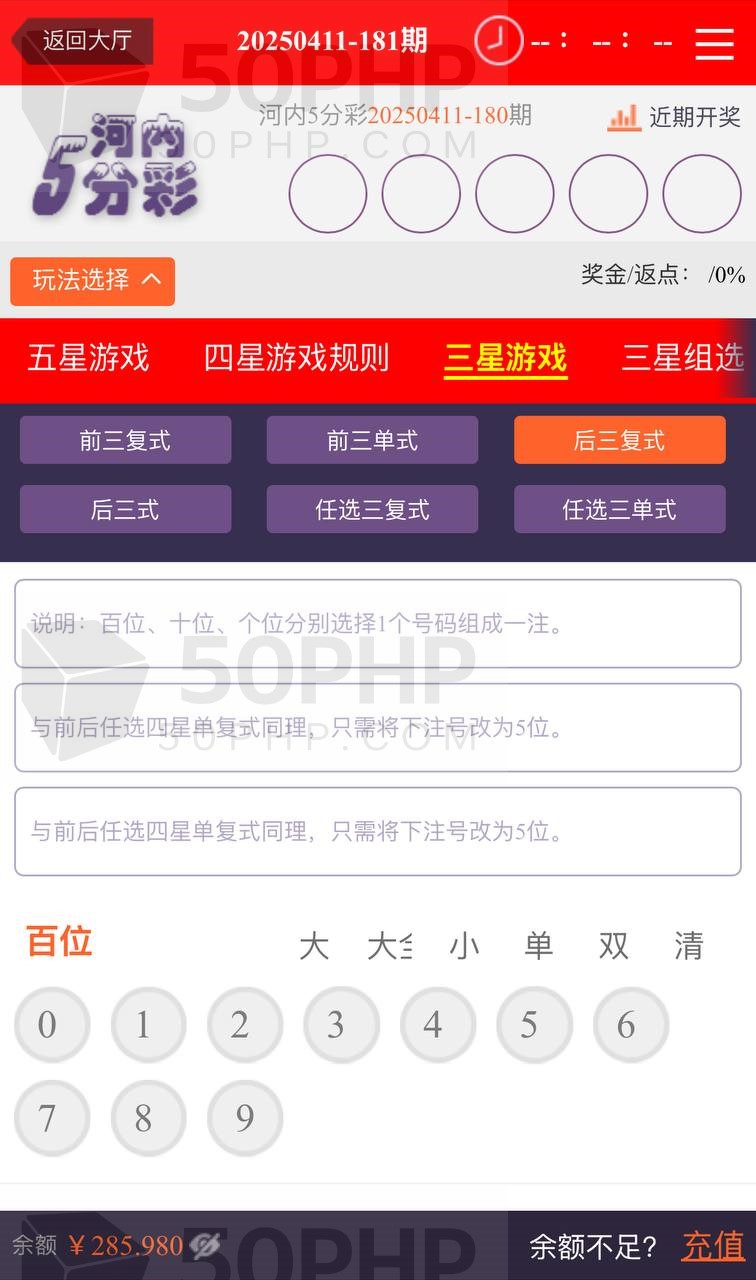Pick the 任选三复式 play type

(372, 509)
